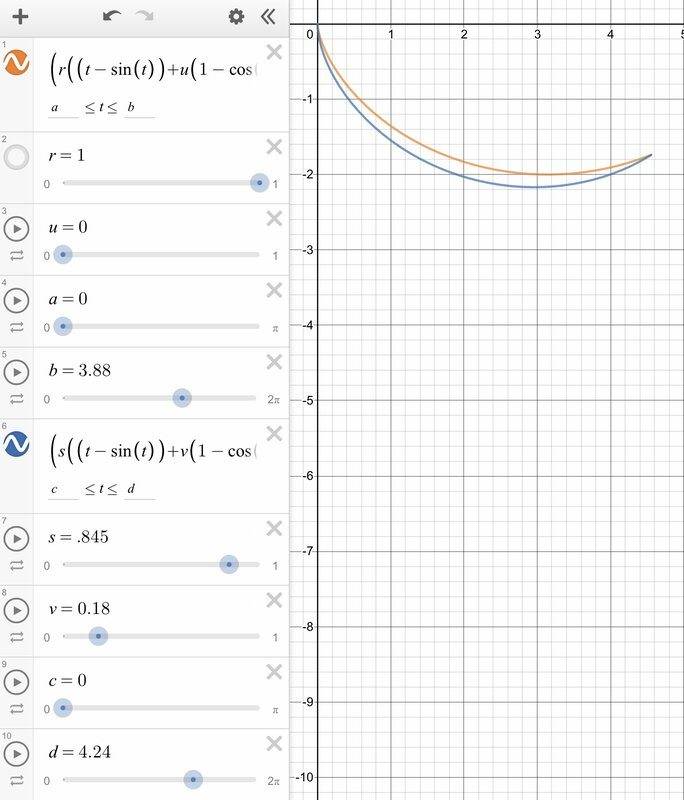Play animation for slider u
The height and width of the screenshot is (800, 684).
click(17, 228)
